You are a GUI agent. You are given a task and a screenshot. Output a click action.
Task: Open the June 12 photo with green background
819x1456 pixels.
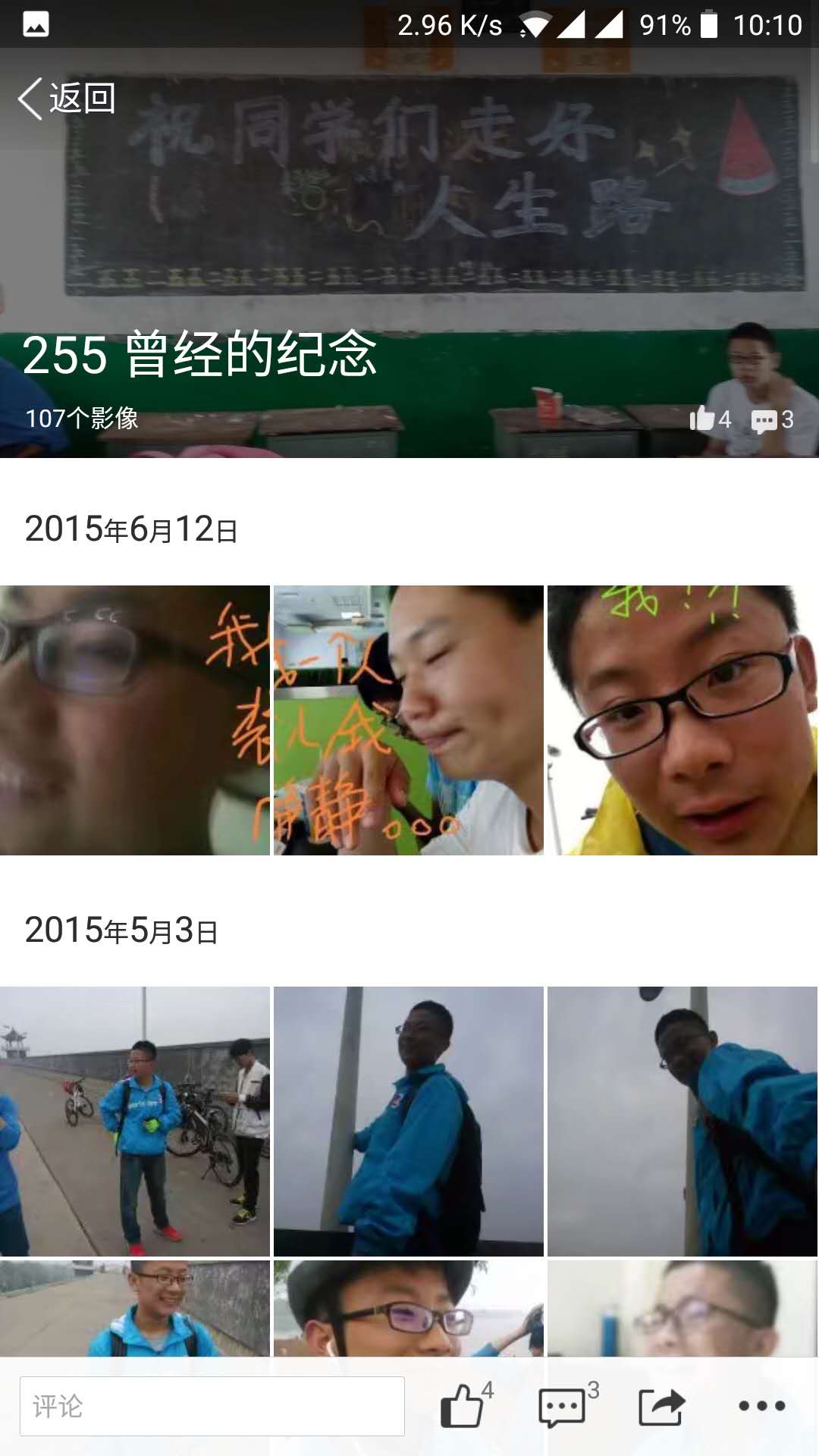pos(408,720)
